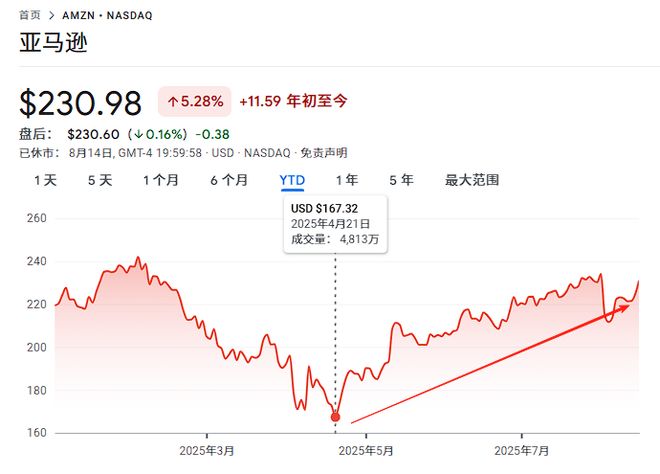This screenshot has width=660, height=474.
Task: Tap the YTD range tab
Action: pos(292,180)
